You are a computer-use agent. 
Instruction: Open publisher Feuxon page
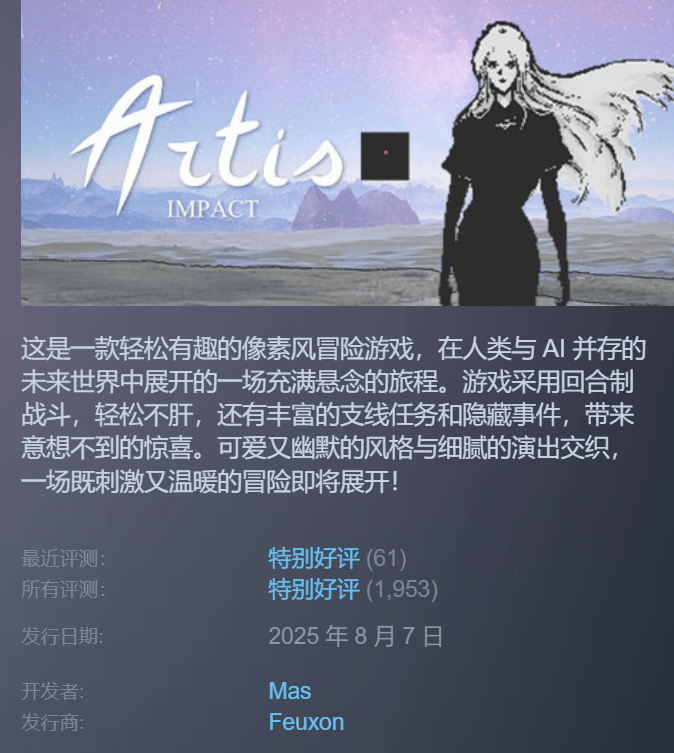(306, 722)
